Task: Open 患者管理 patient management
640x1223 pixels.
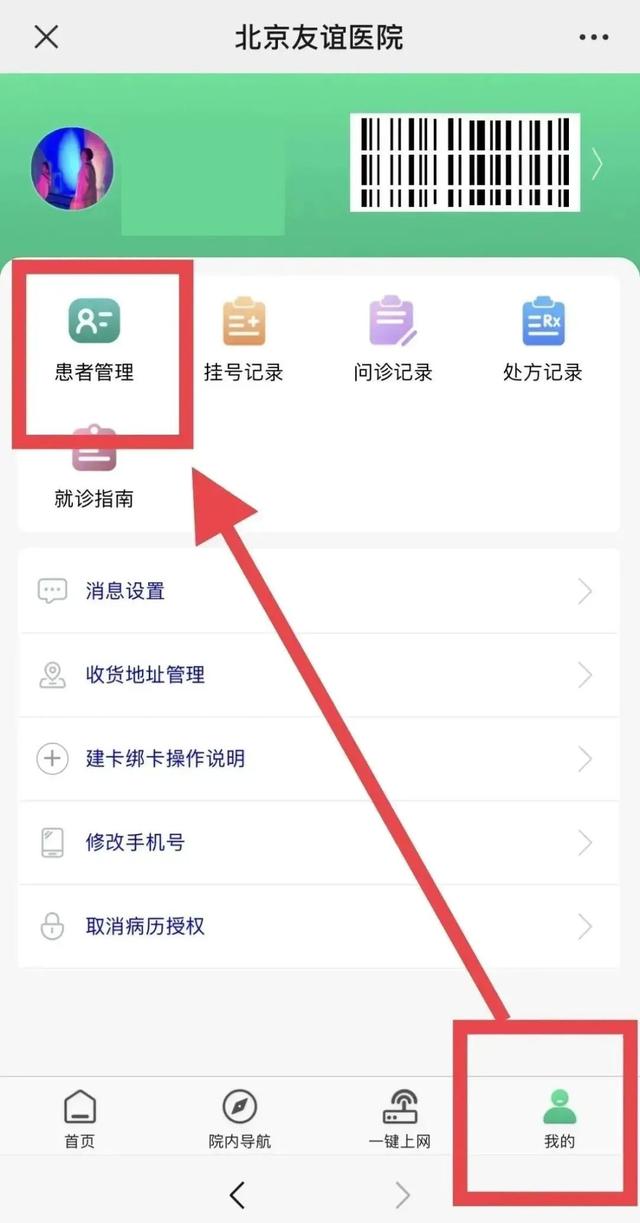Action: click(x=94, y=340)
